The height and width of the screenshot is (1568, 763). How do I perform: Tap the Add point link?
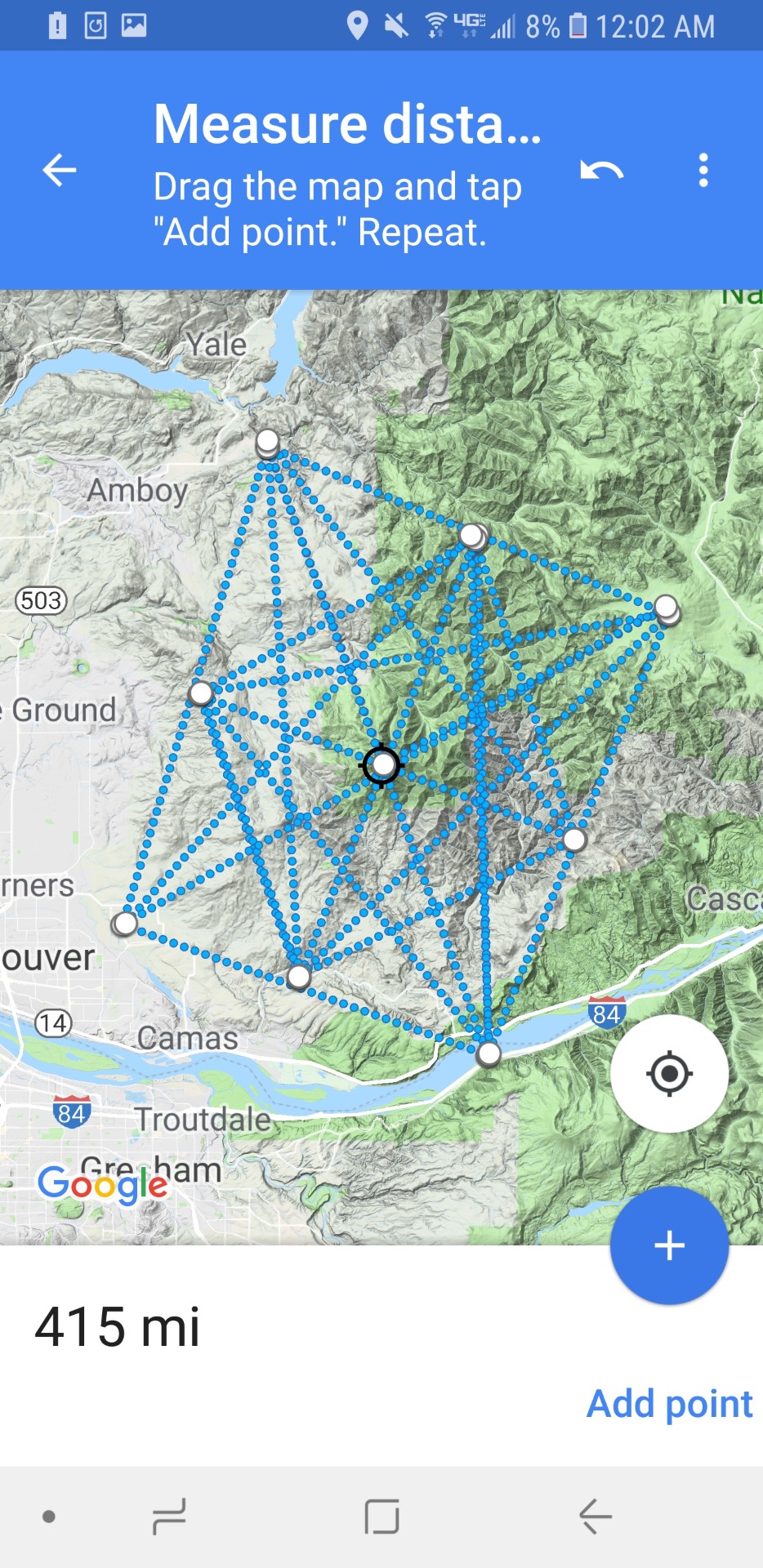coord(669,1404)
